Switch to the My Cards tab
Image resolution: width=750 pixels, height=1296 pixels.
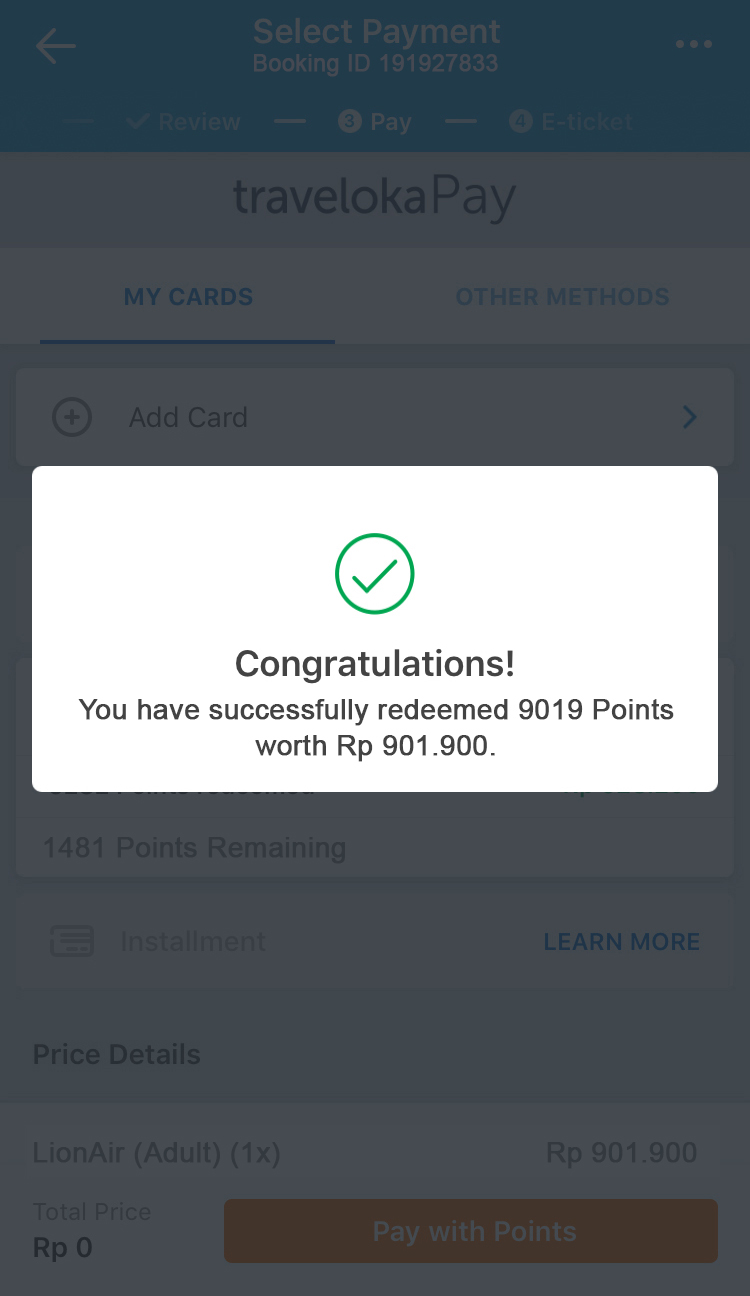point(188,297)
